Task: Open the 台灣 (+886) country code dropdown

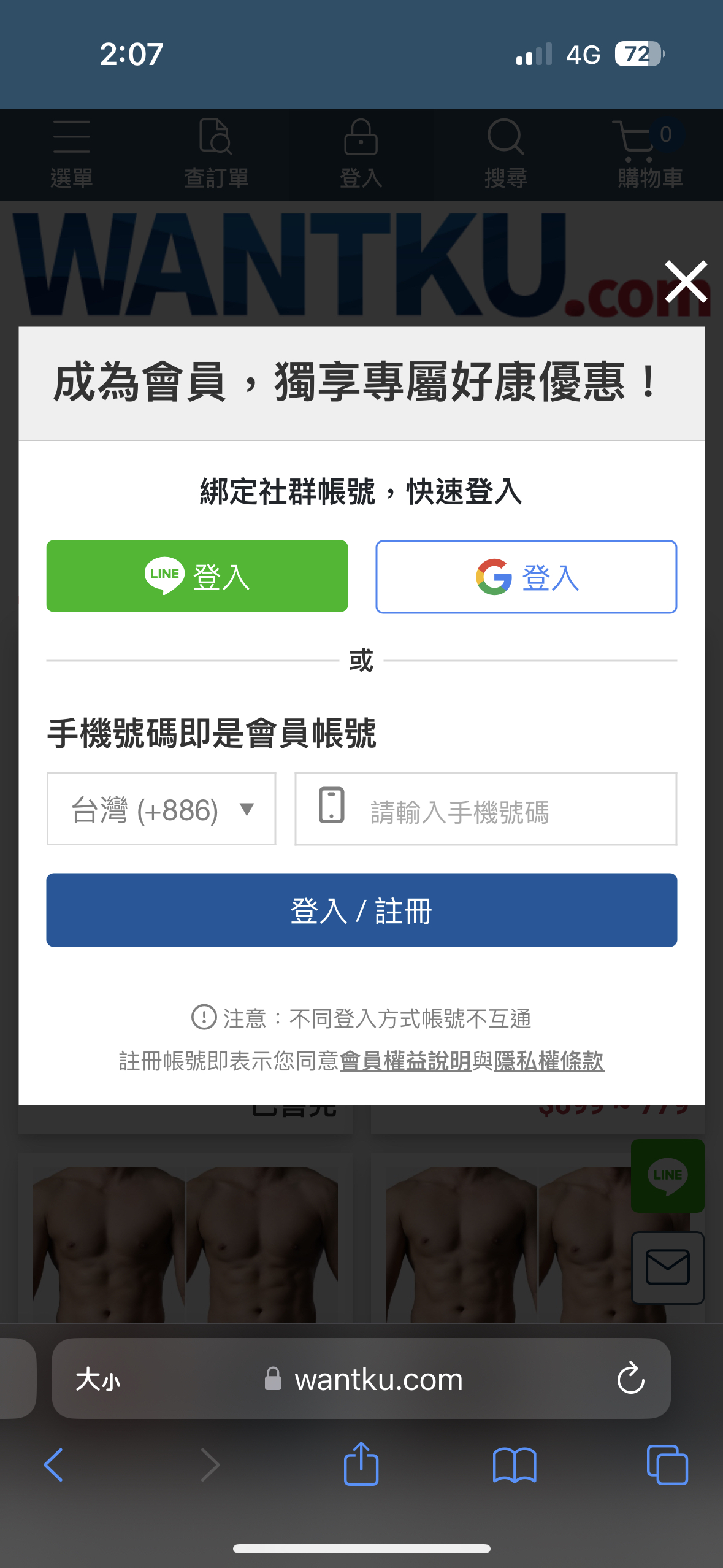Action: 161,809
